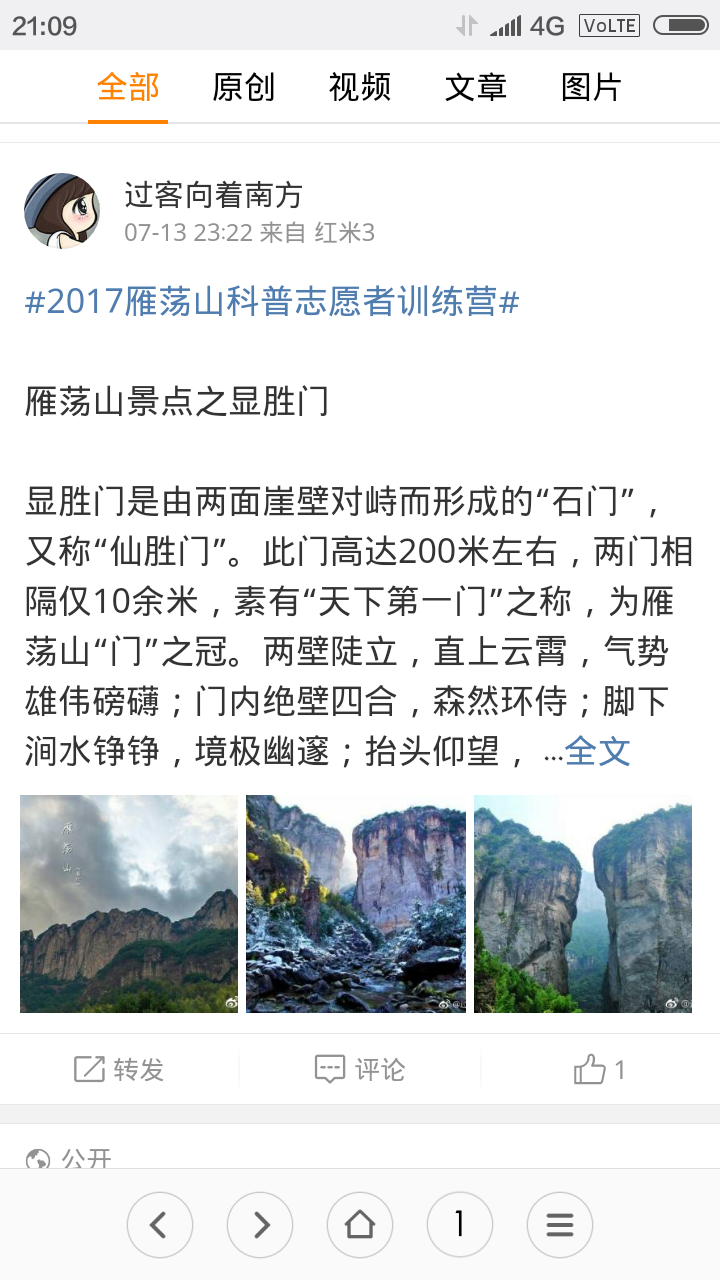Open the browser tab switcher
Image resolution: width=720 pixels, height=1280 pixels.
pos(460,1225)
